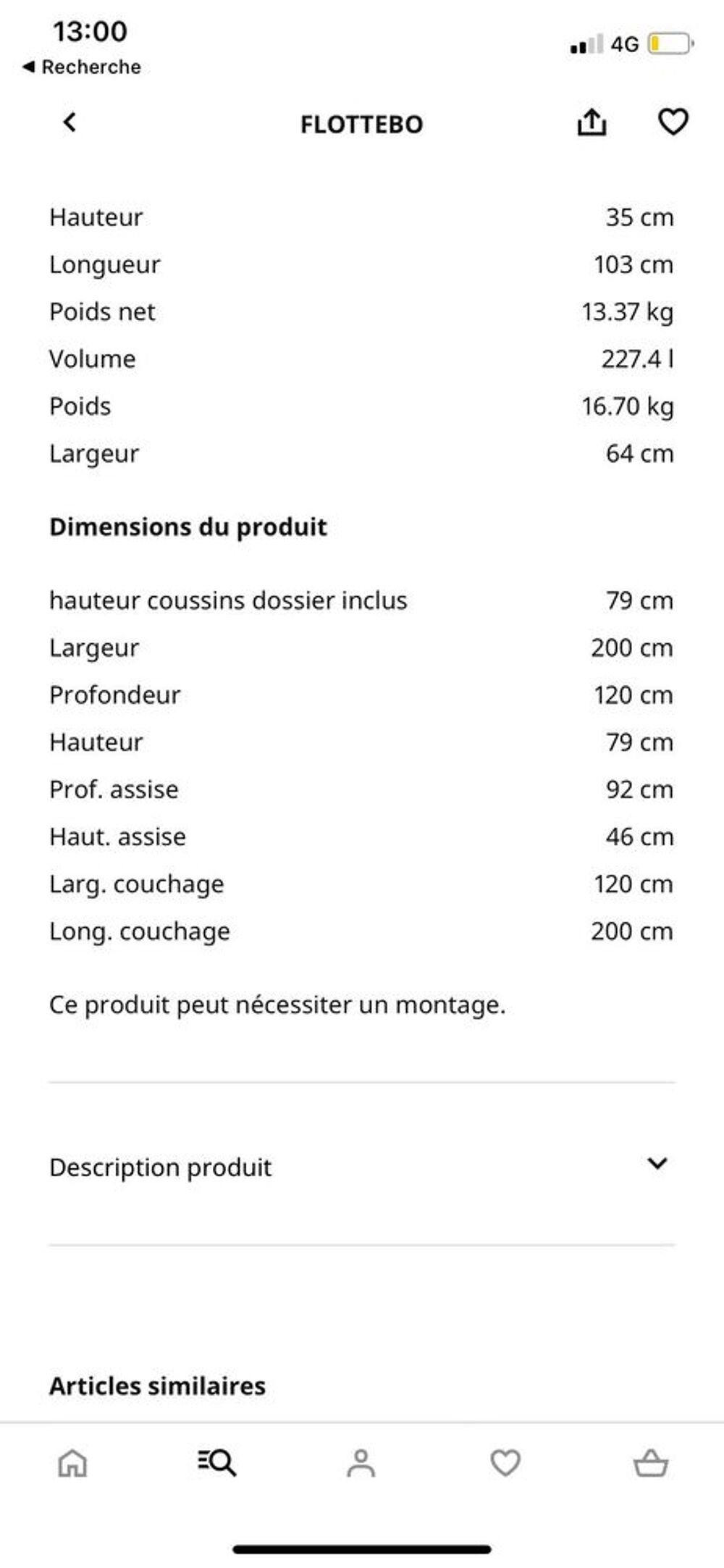Switch to the search tab
The width and height of the screenshot is (724, 1568).
(x=216, y=1462)
